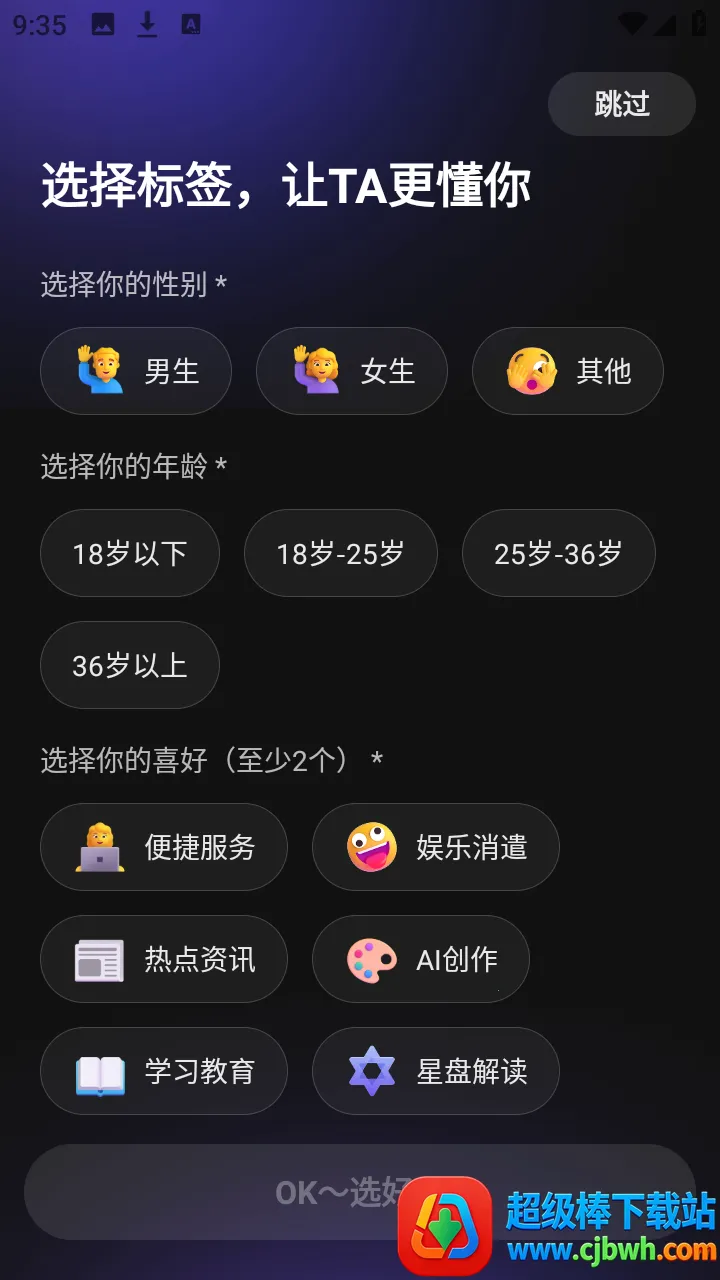Viewport: 720px width, 1280px height.
Task: Select the 18岁以下 age chip
Action: click(x=130, y=553)
